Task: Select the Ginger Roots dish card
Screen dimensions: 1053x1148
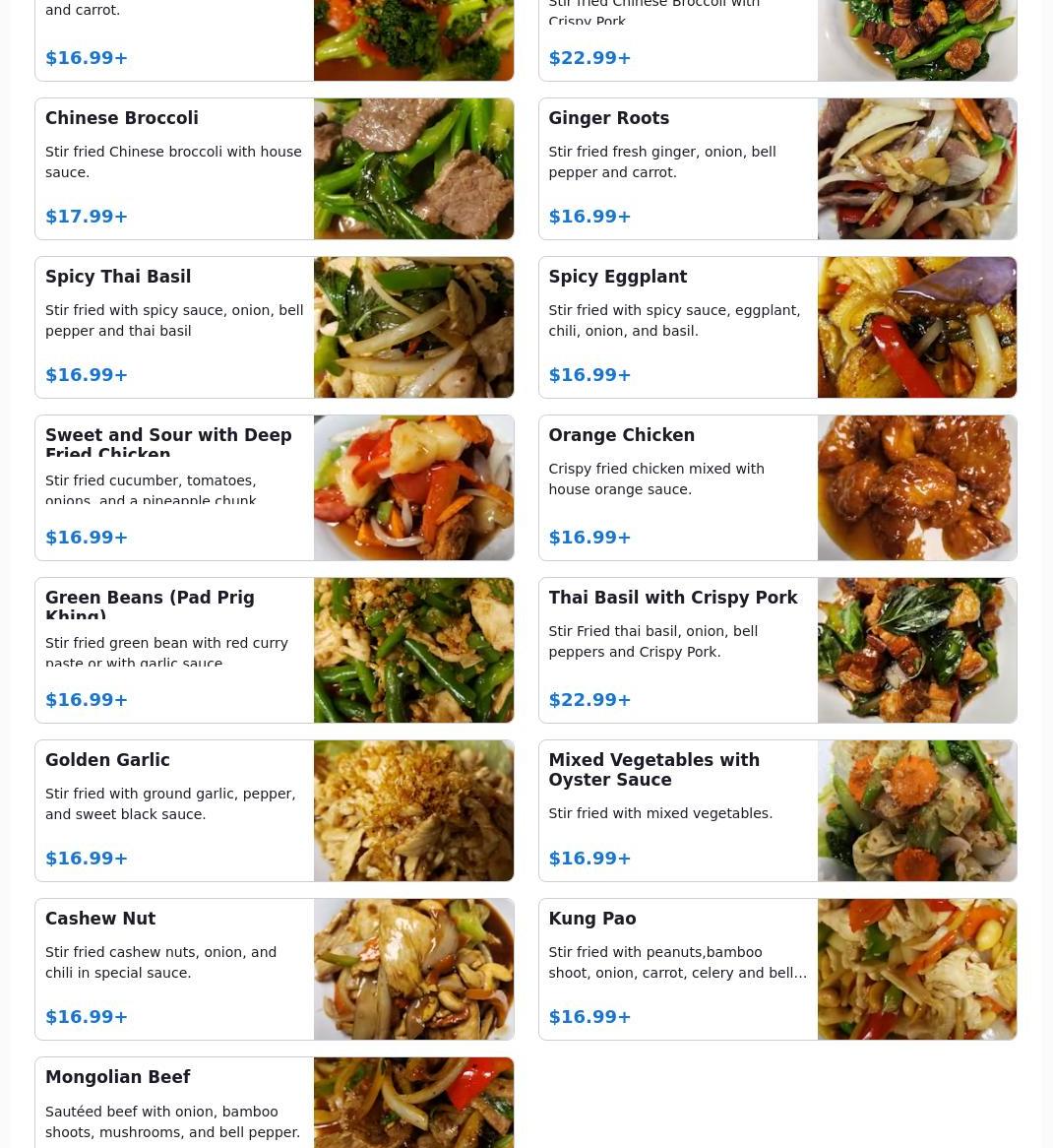Action: click(776, 168)
